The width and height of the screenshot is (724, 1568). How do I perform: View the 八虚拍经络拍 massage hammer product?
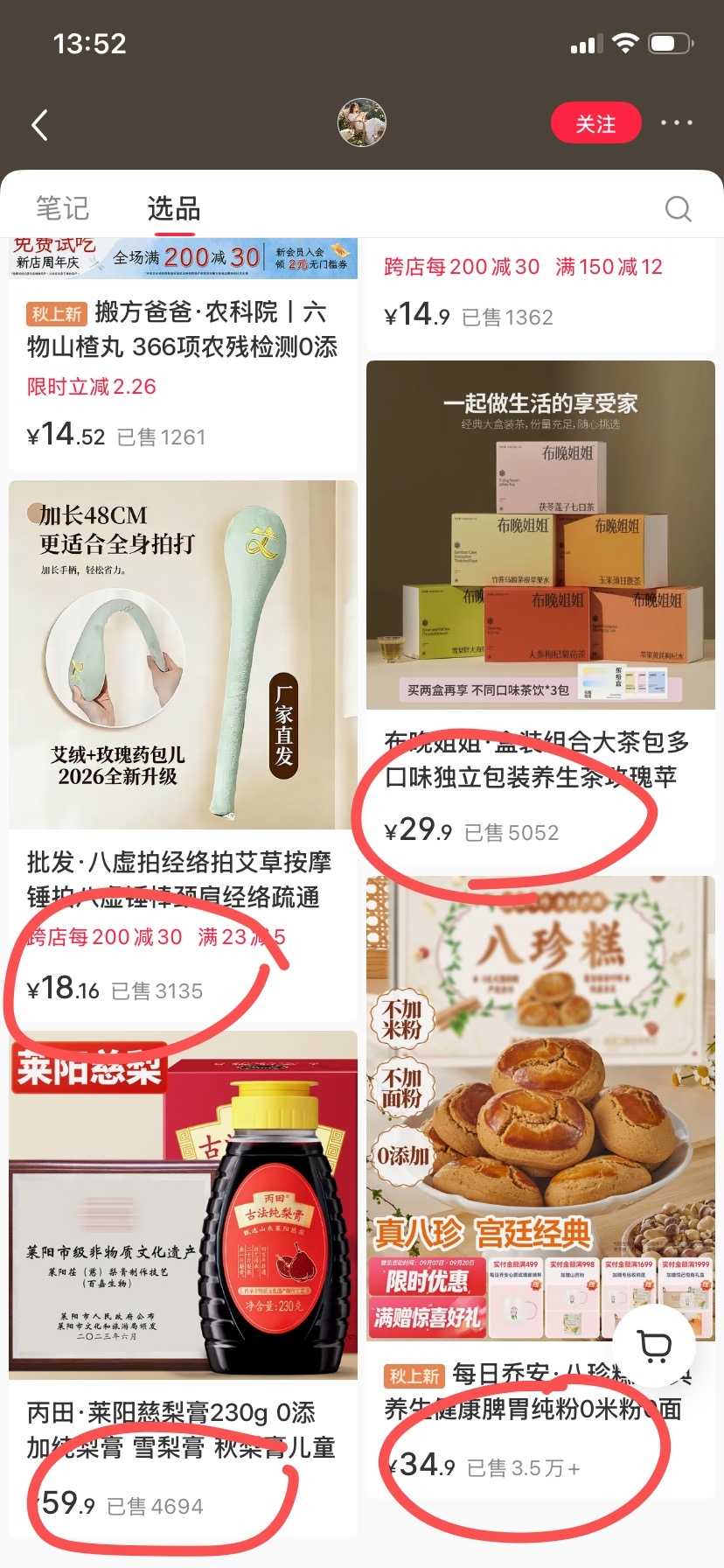pos(183,750)
